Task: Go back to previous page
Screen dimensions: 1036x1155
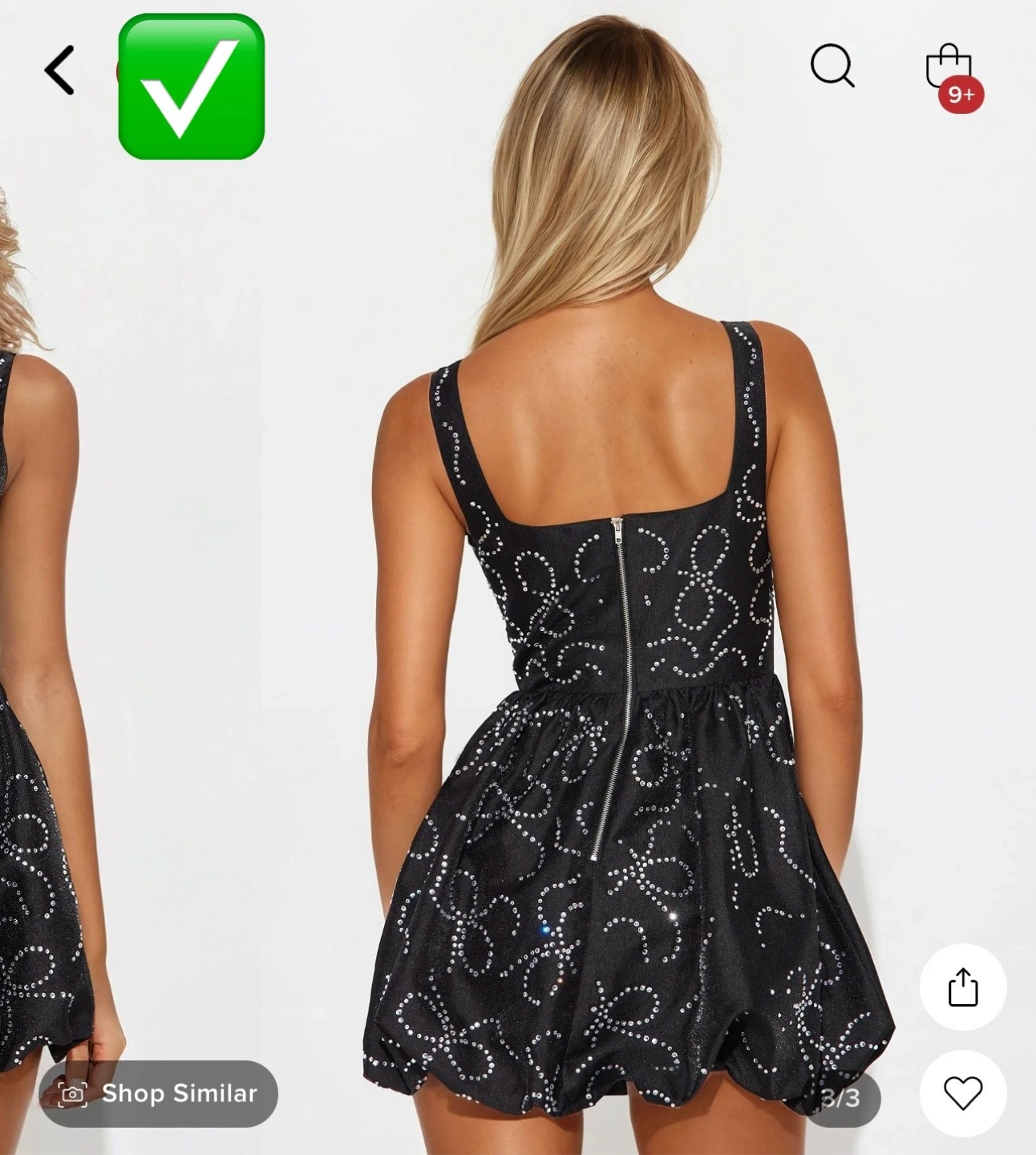Action: [60, 71]
